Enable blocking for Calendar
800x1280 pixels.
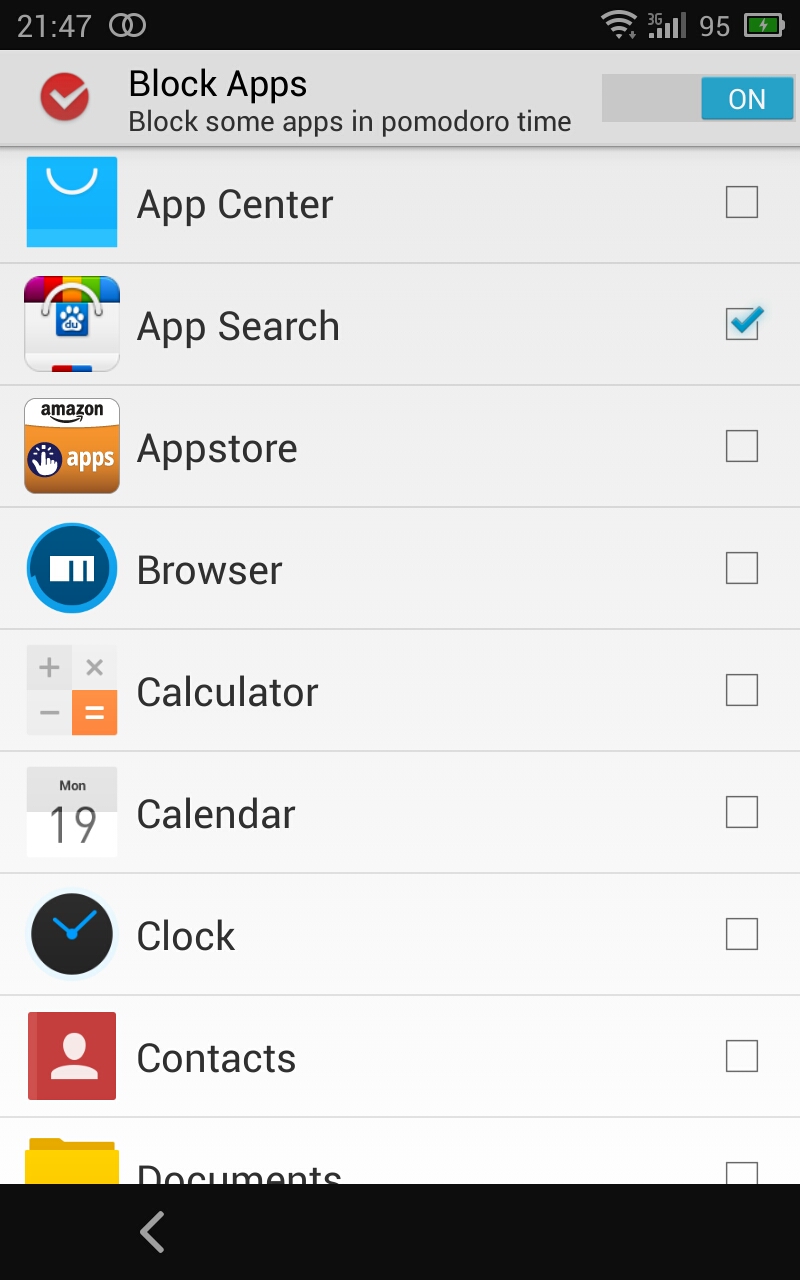point(742,811)
